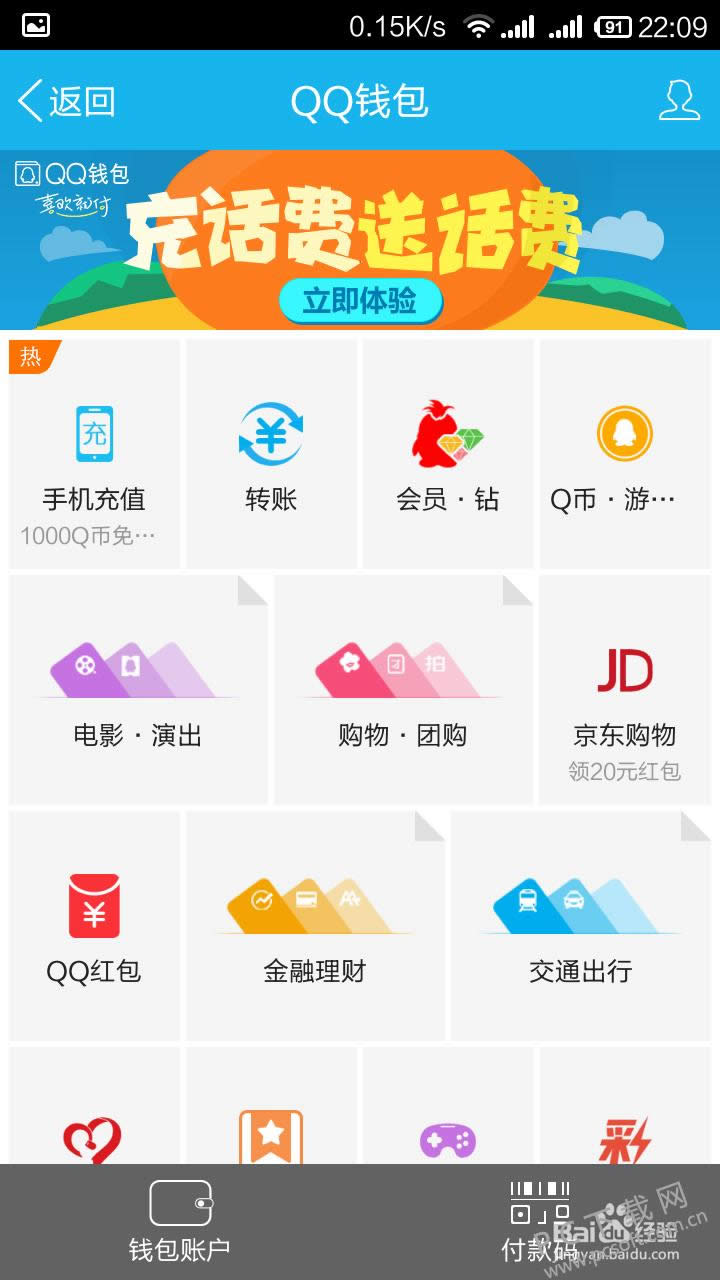Tap the 立即体验 experience now button
The height and width of the screenshot is (1280, 720).
(x=362, y=299)
